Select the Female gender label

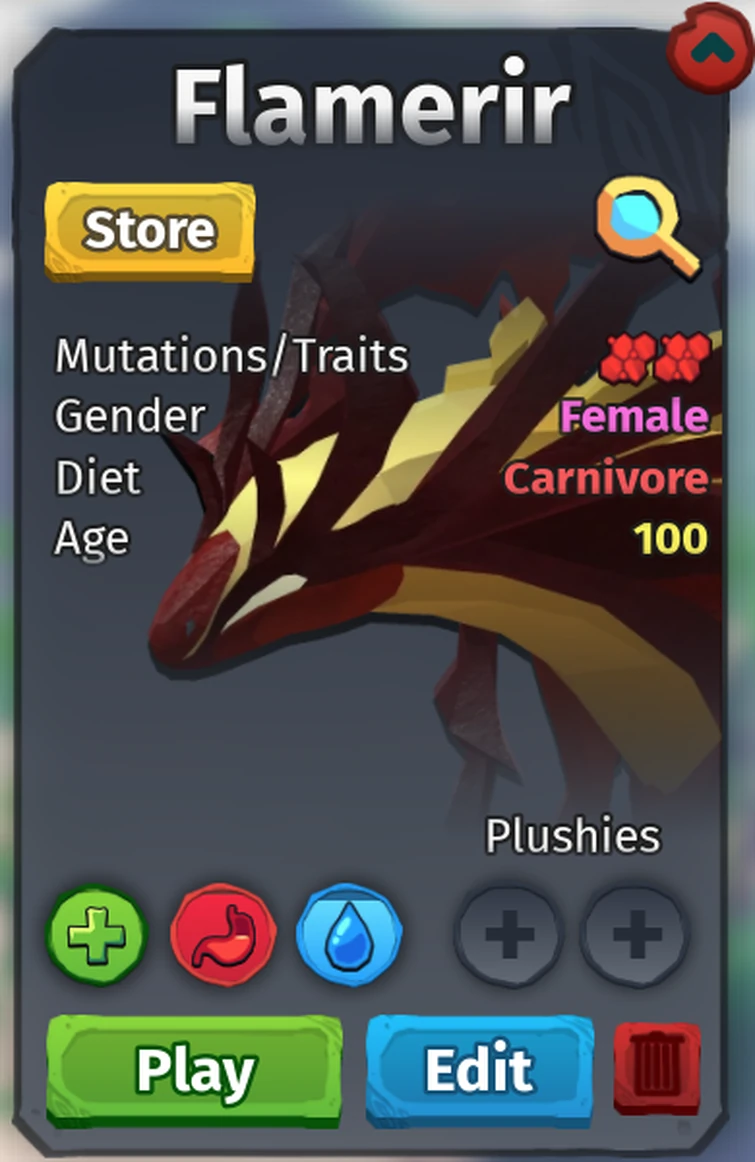click(x=633, y=417)
